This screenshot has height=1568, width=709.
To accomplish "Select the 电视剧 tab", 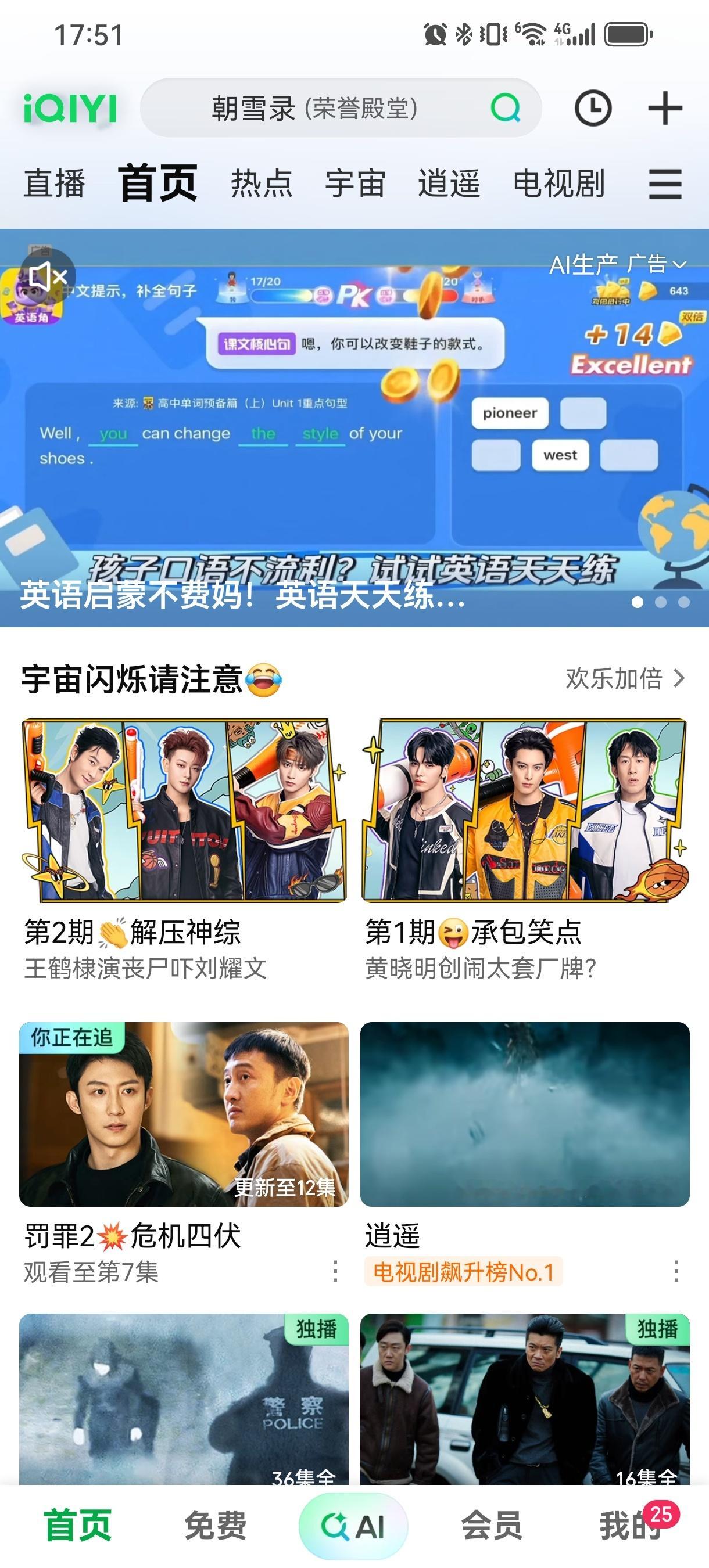I will point(558,184).
